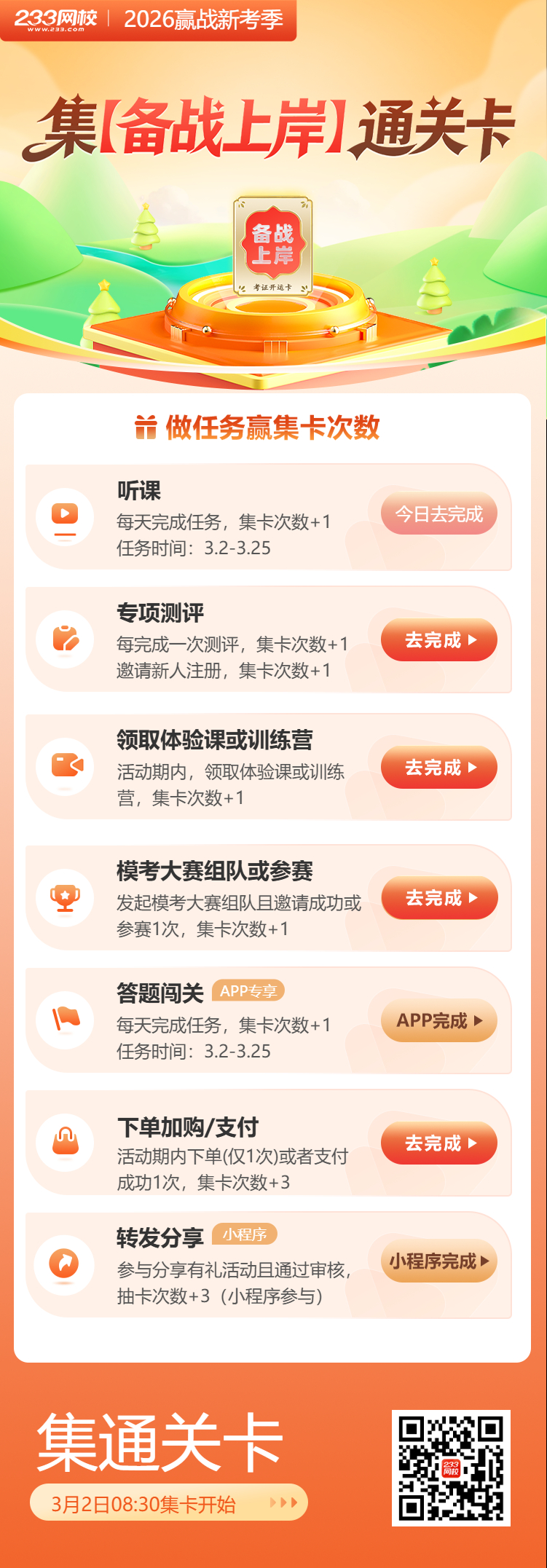Click the 领取体验课 camera icon
Image resolution: width=547 pixels, height=1568 pixels.
65,766
